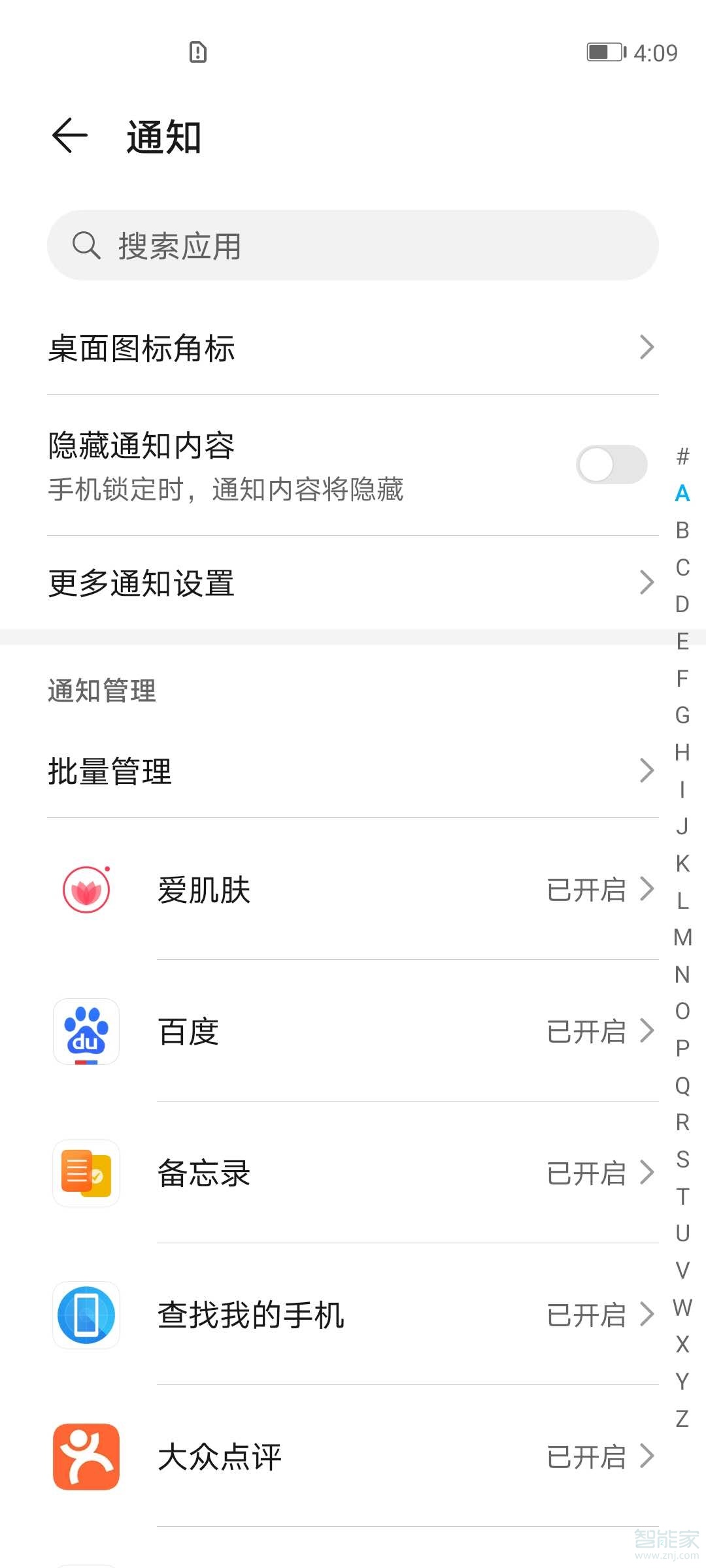This screenshot has height=1568, width=706.
Task: Open 桌面图标角标 settings
Action: 353,348
